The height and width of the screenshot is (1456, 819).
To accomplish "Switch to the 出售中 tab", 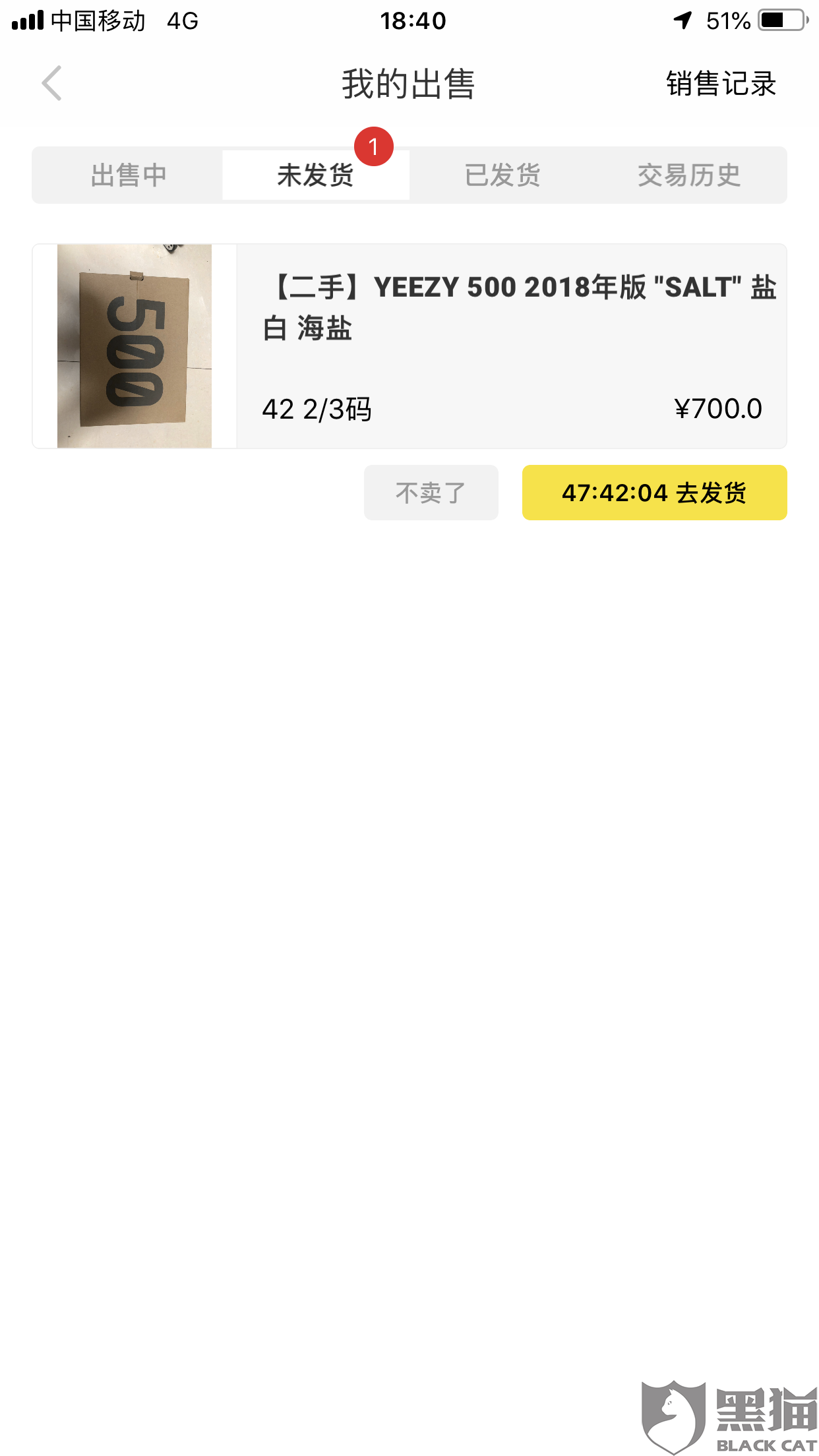I will pos(129,175).
